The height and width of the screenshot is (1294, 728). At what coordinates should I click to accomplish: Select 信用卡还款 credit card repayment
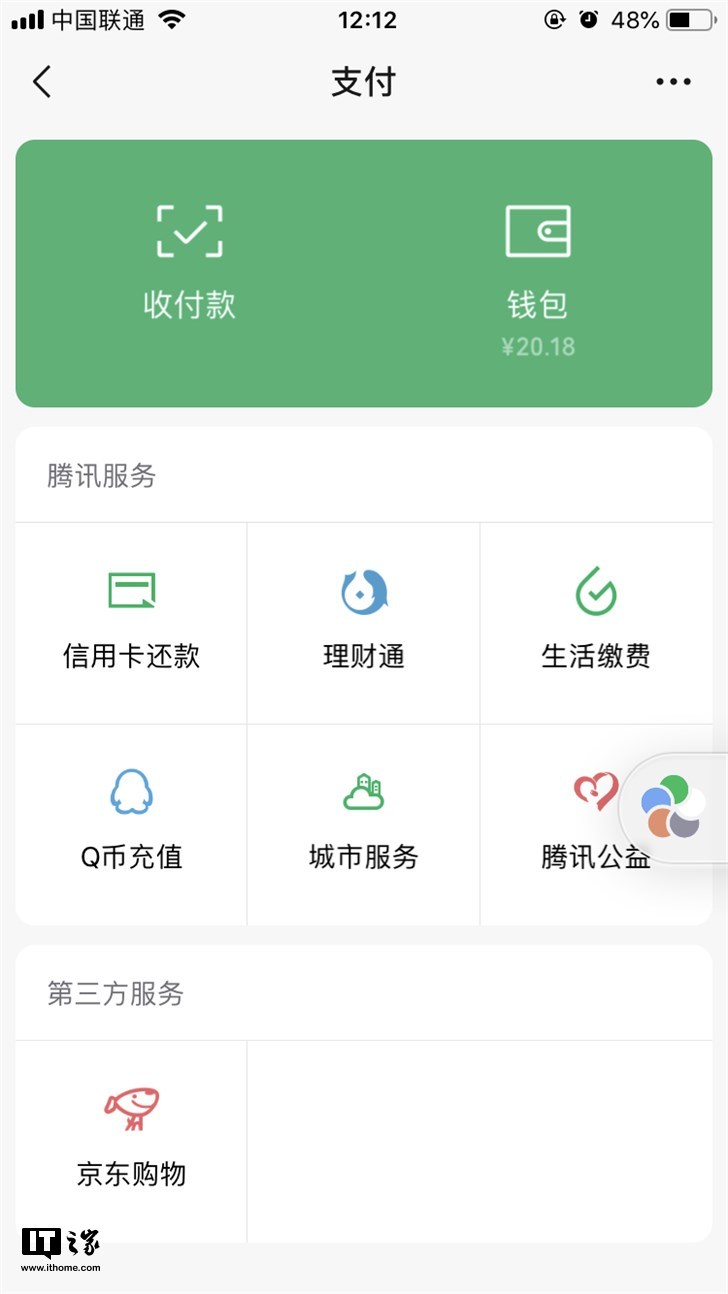click(131, 623)
